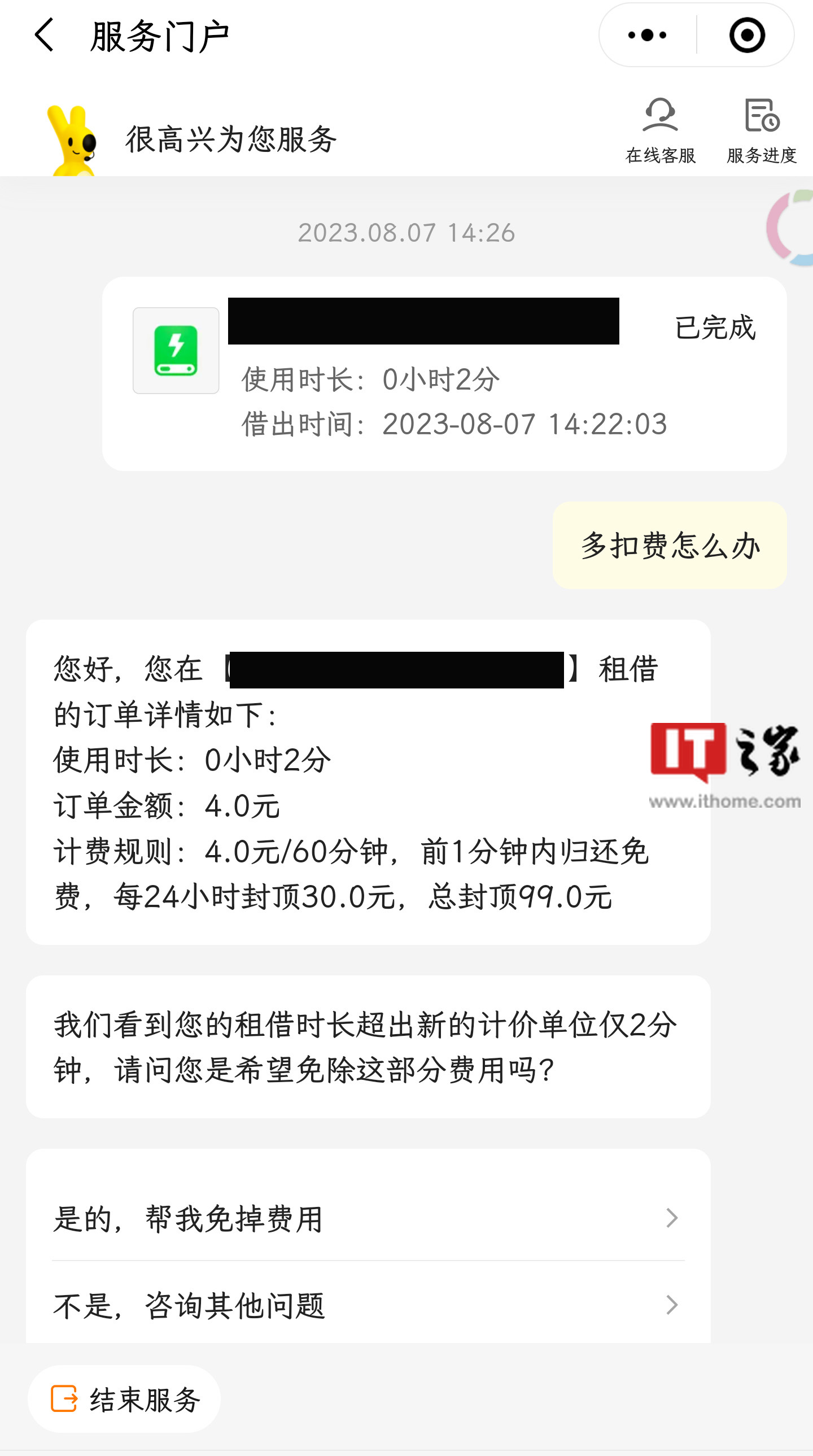Tap the 2023.08.07 14:26 timestamp
Image resolution: width=813 pixels, height=1456 pixels.
point(406,232)
